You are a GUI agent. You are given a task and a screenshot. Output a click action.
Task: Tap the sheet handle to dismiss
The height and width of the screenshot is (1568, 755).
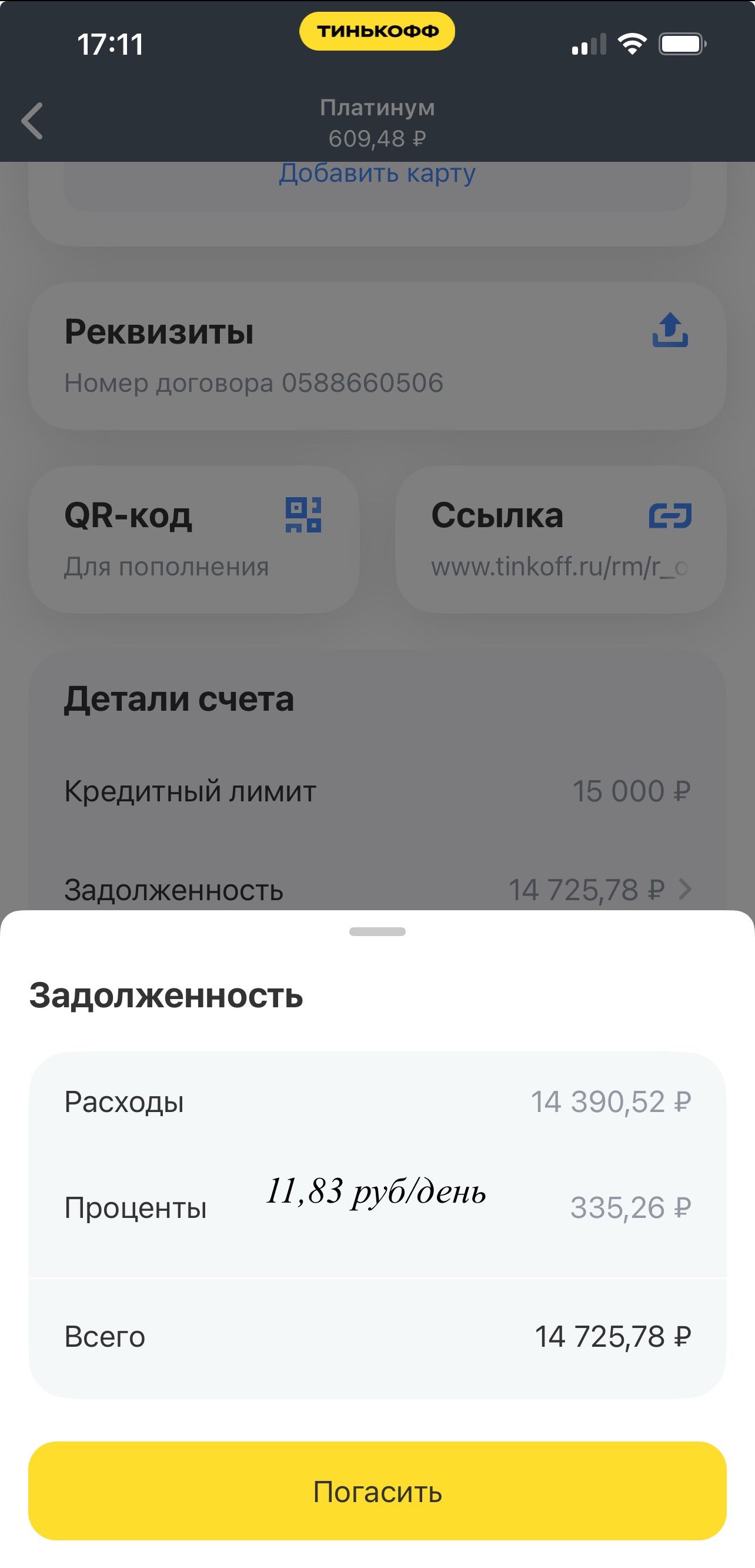[377, 931]
